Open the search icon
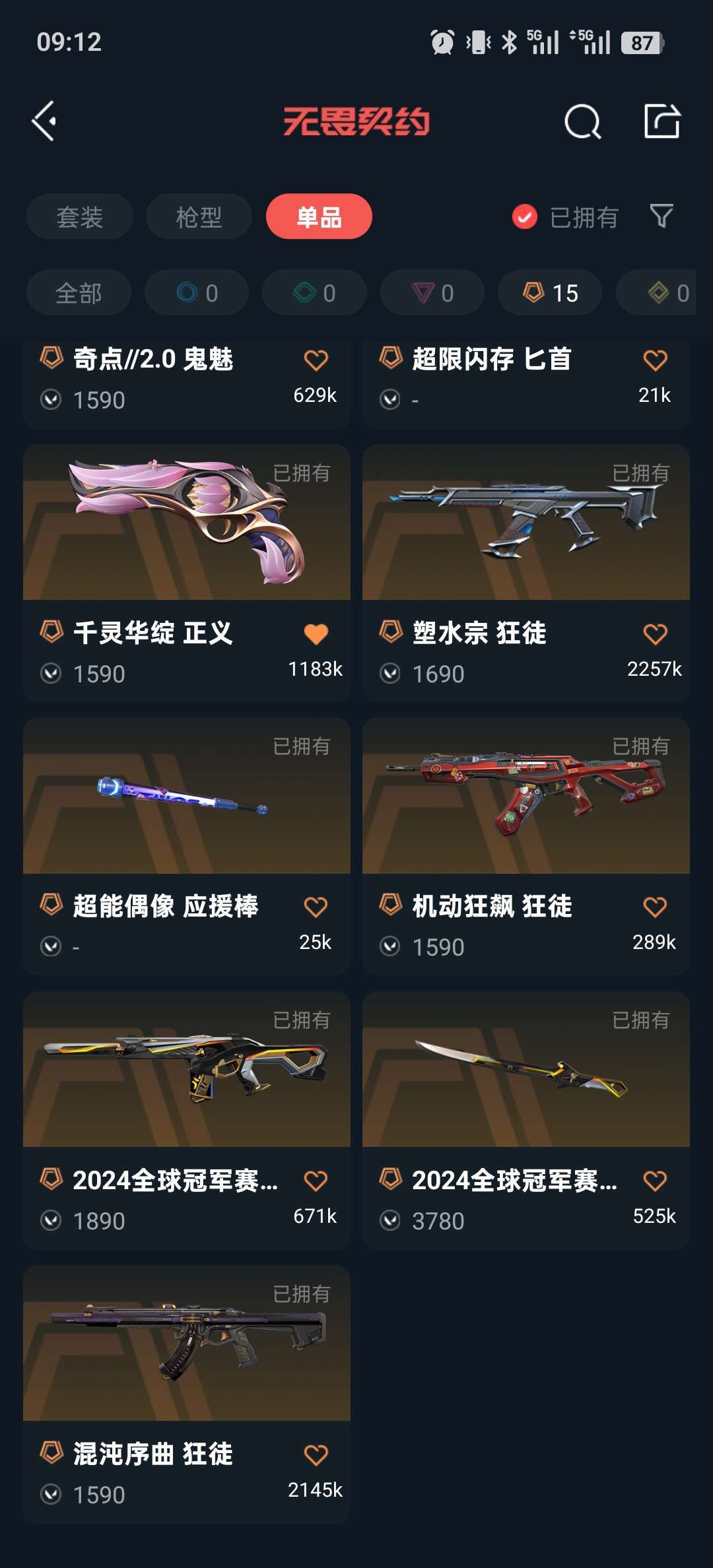This screenshot has height=1568, width=713. pyautogui.click(x=582, y=121)
